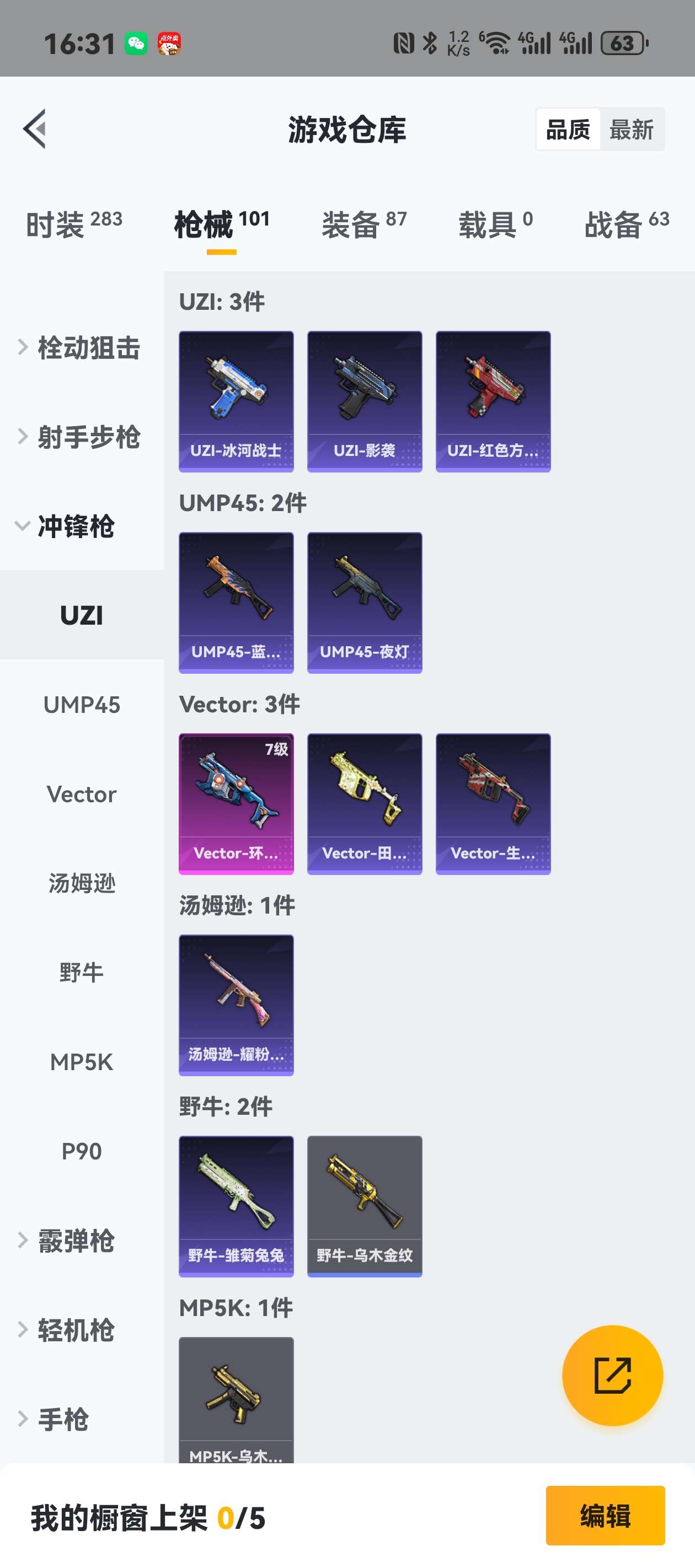
Task: Open the UMP45-夜灯 skin tile
Action: 364,603
